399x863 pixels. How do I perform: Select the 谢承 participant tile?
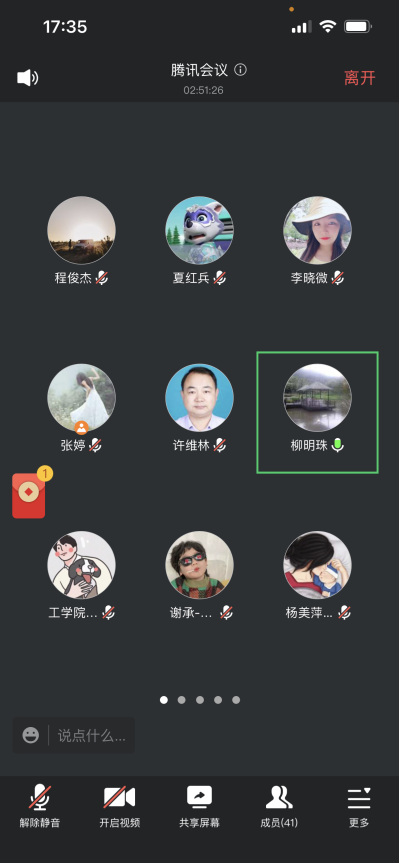(199, 576)
